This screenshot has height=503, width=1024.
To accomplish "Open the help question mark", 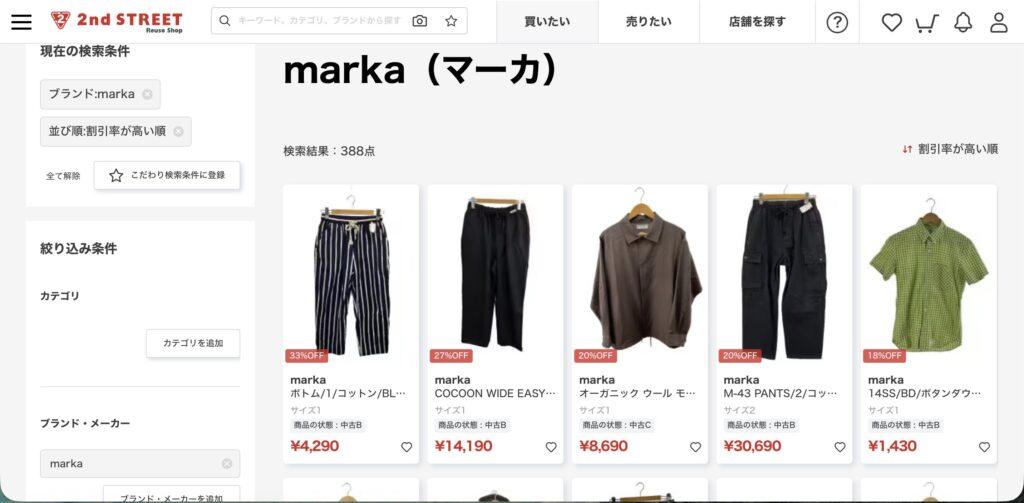I will pos(838,22).
